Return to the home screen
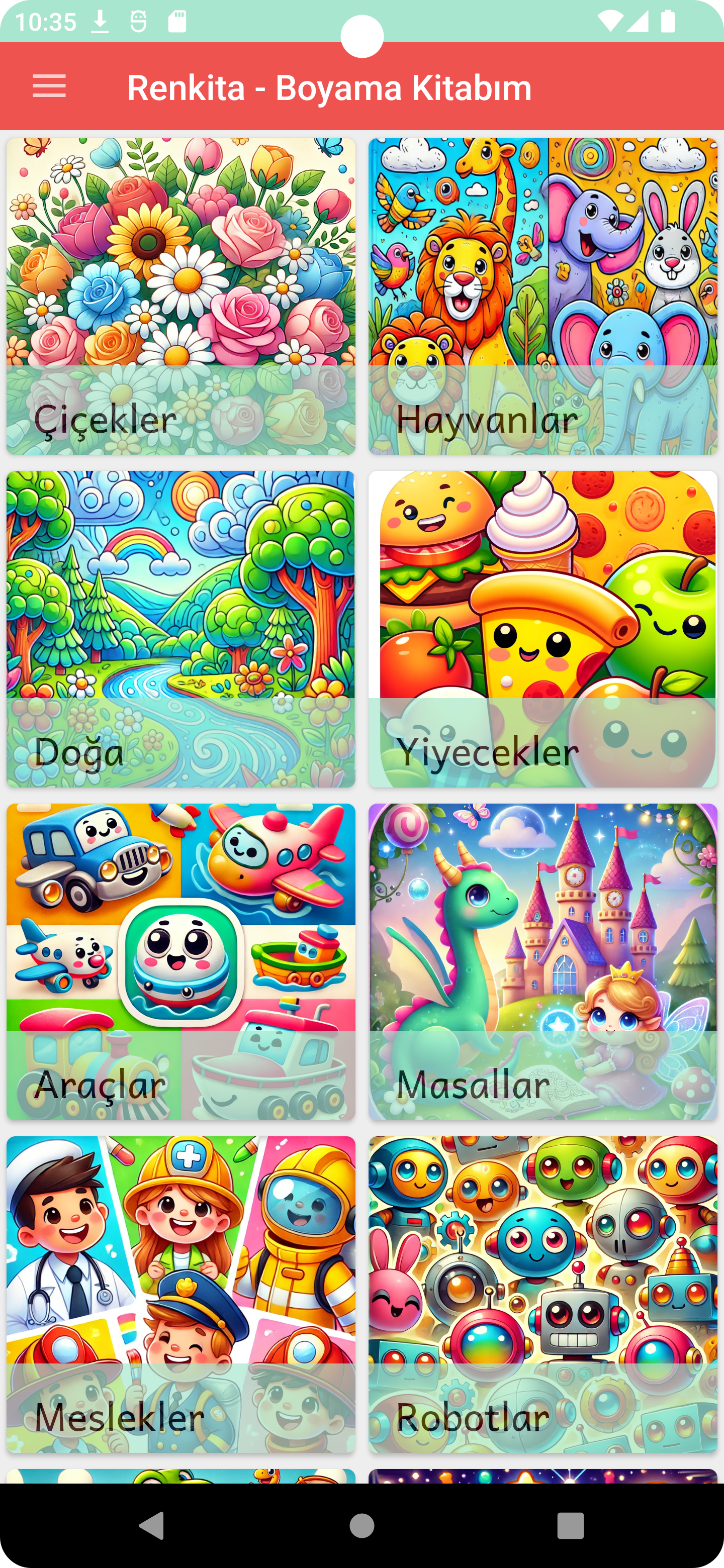Image resolution: width=724 pixels, height=1568 pixels. [361, 1525]
